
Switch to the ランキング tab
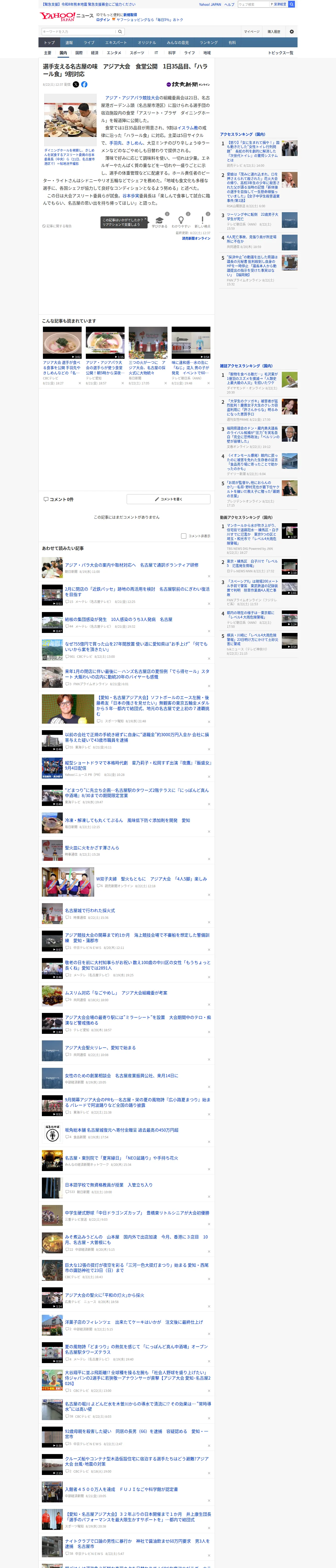coord(209,43)
